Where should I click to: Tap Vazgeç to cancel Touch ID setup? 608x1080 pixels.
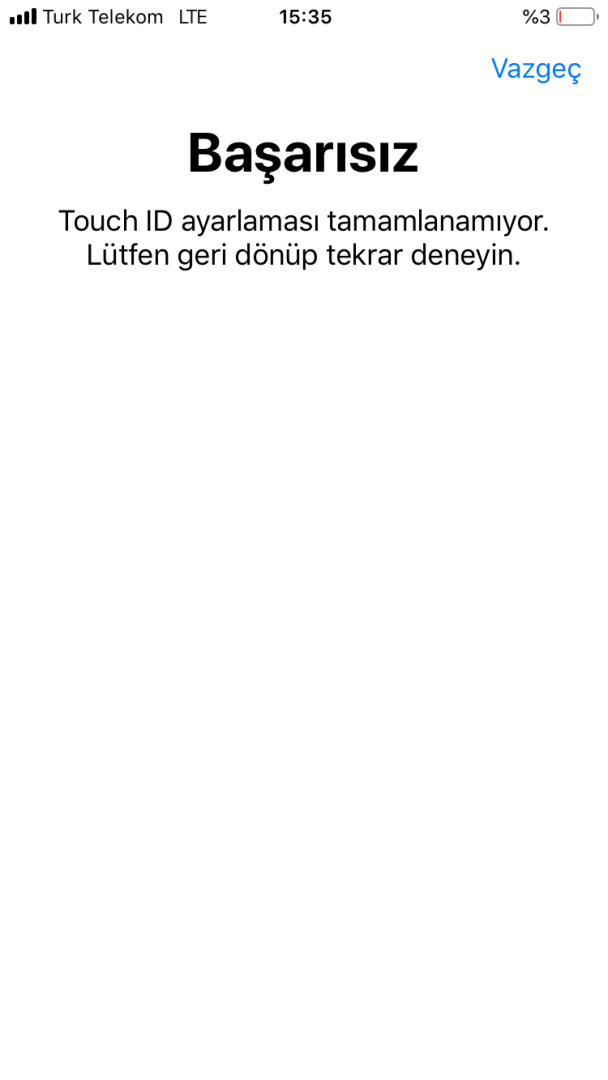535,69
